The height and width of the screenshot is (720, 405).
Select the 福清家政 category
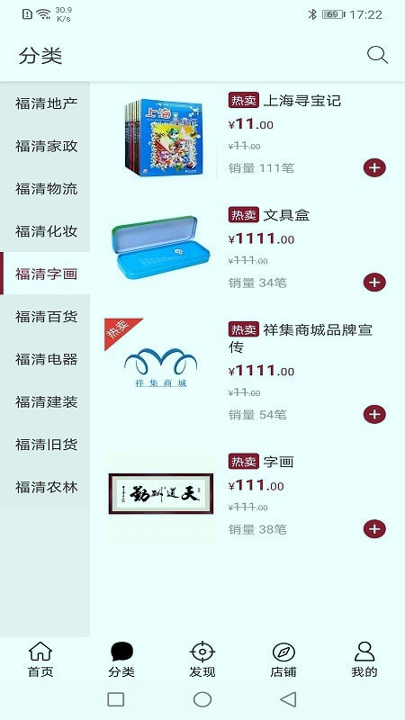click(x=45, y=146)
